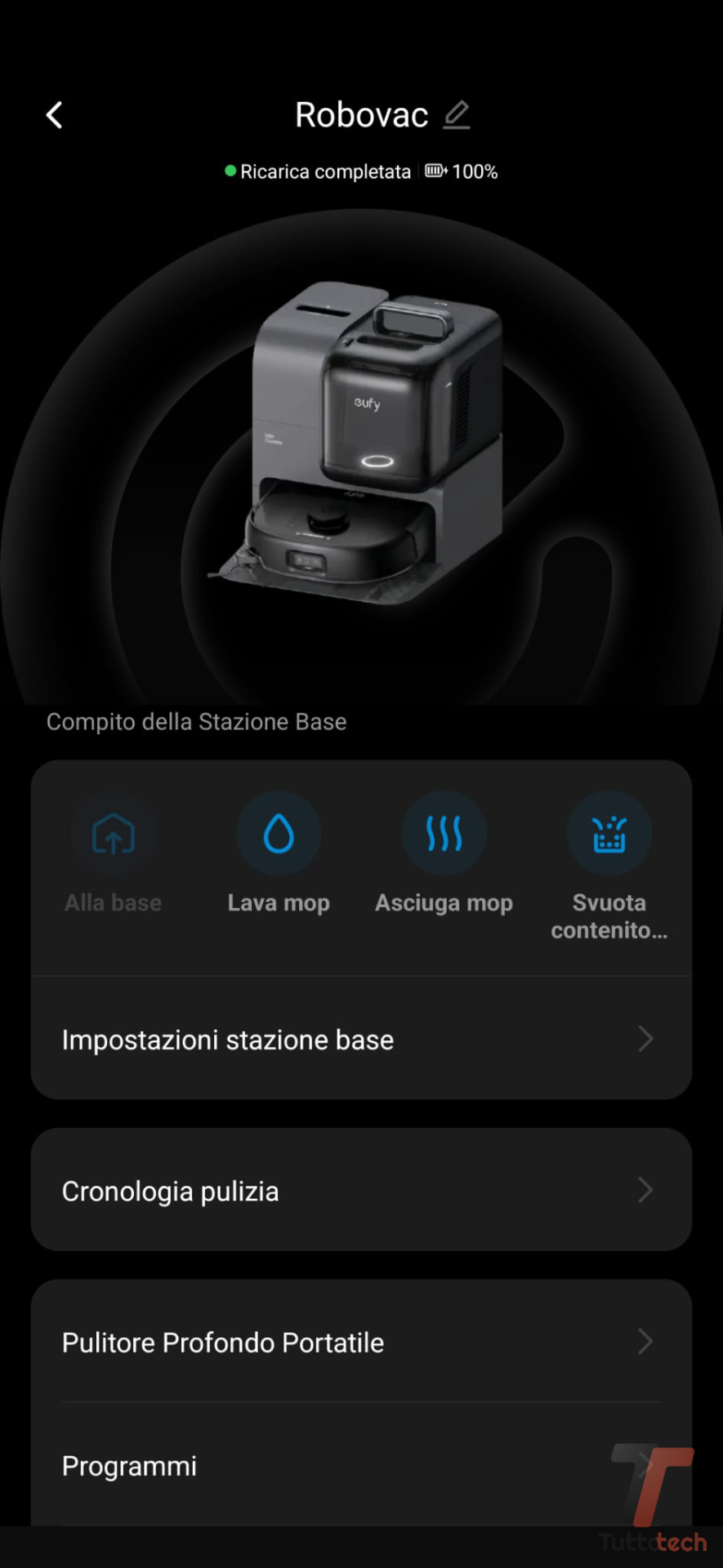Send robot with Alla base
The image size is (723, 1568).
tap(114, 835)
